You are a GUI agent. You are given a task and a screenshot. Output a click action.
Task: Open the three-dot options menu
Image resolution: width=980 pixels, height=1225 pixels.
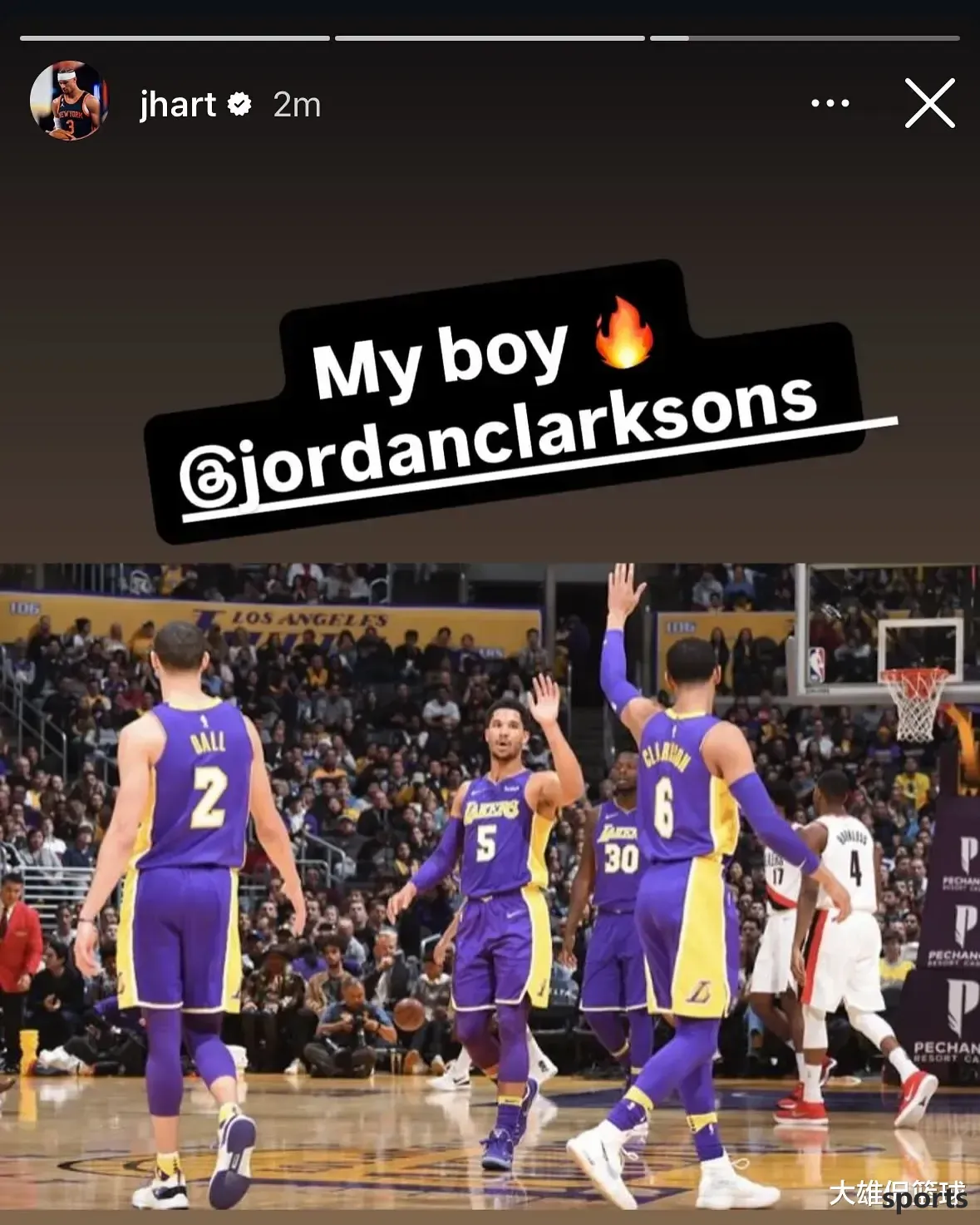(830, 104)
